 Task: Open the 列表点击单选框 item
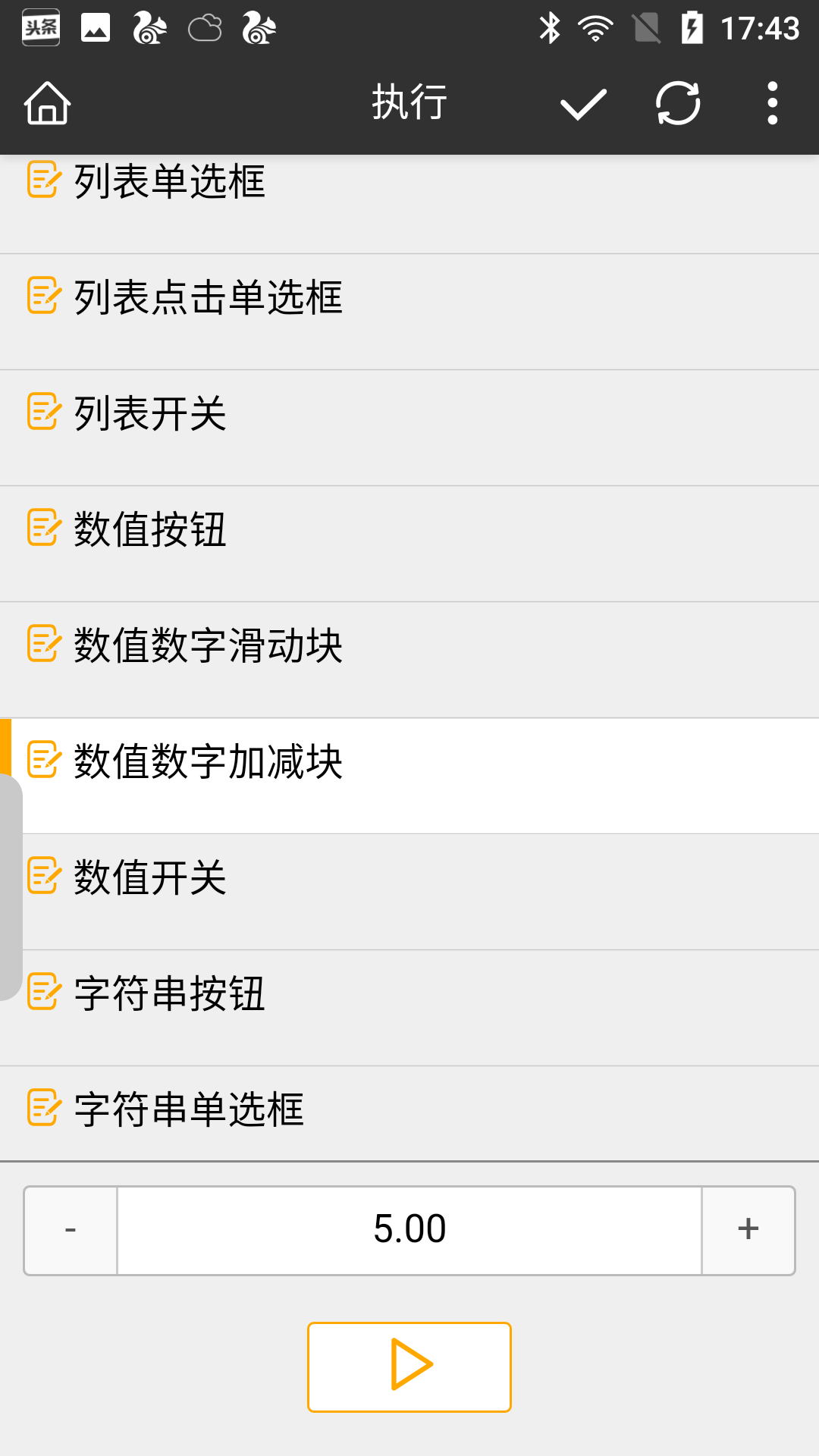tap(409, 311)
